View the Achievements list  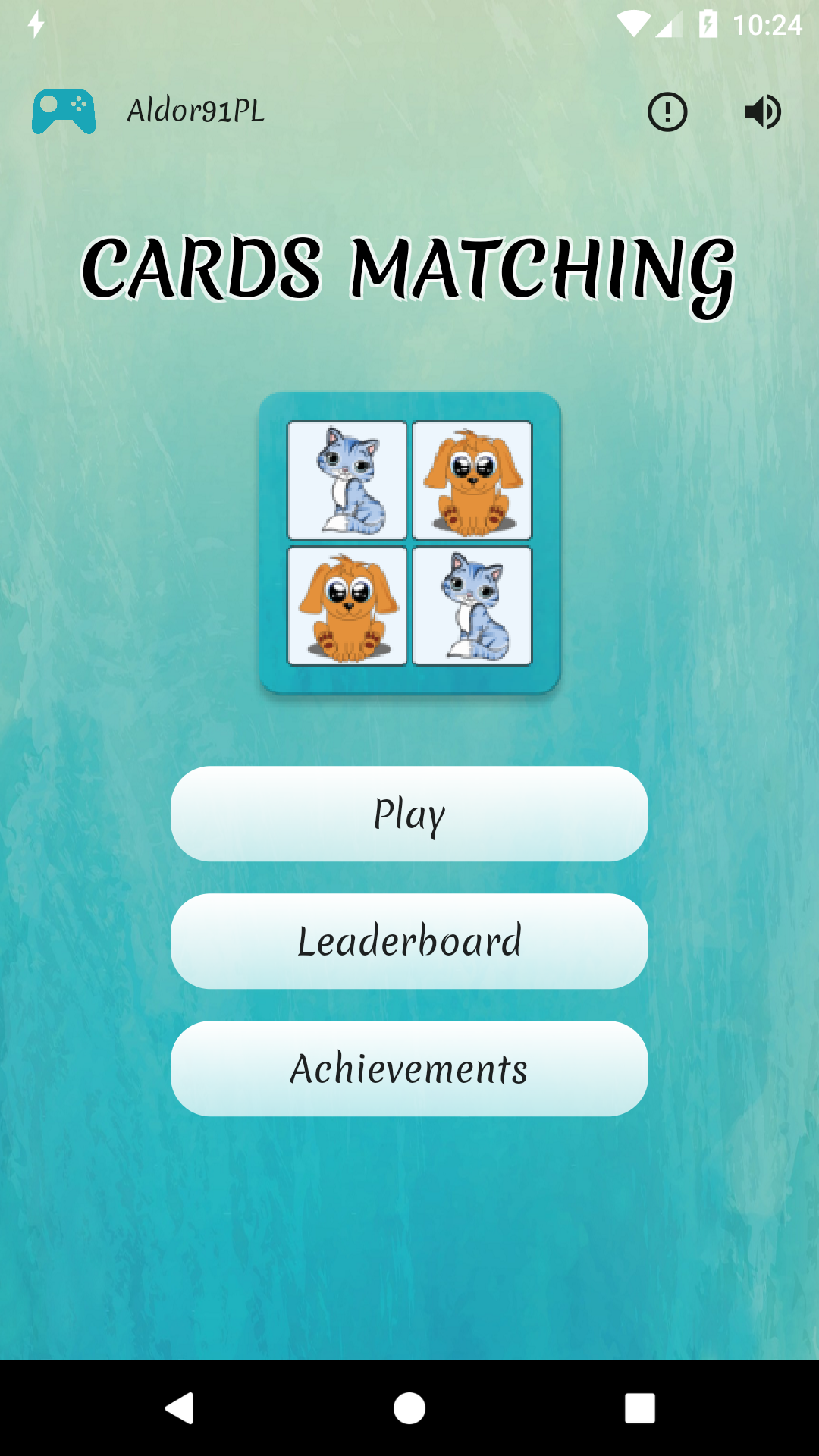(409, 1068)
